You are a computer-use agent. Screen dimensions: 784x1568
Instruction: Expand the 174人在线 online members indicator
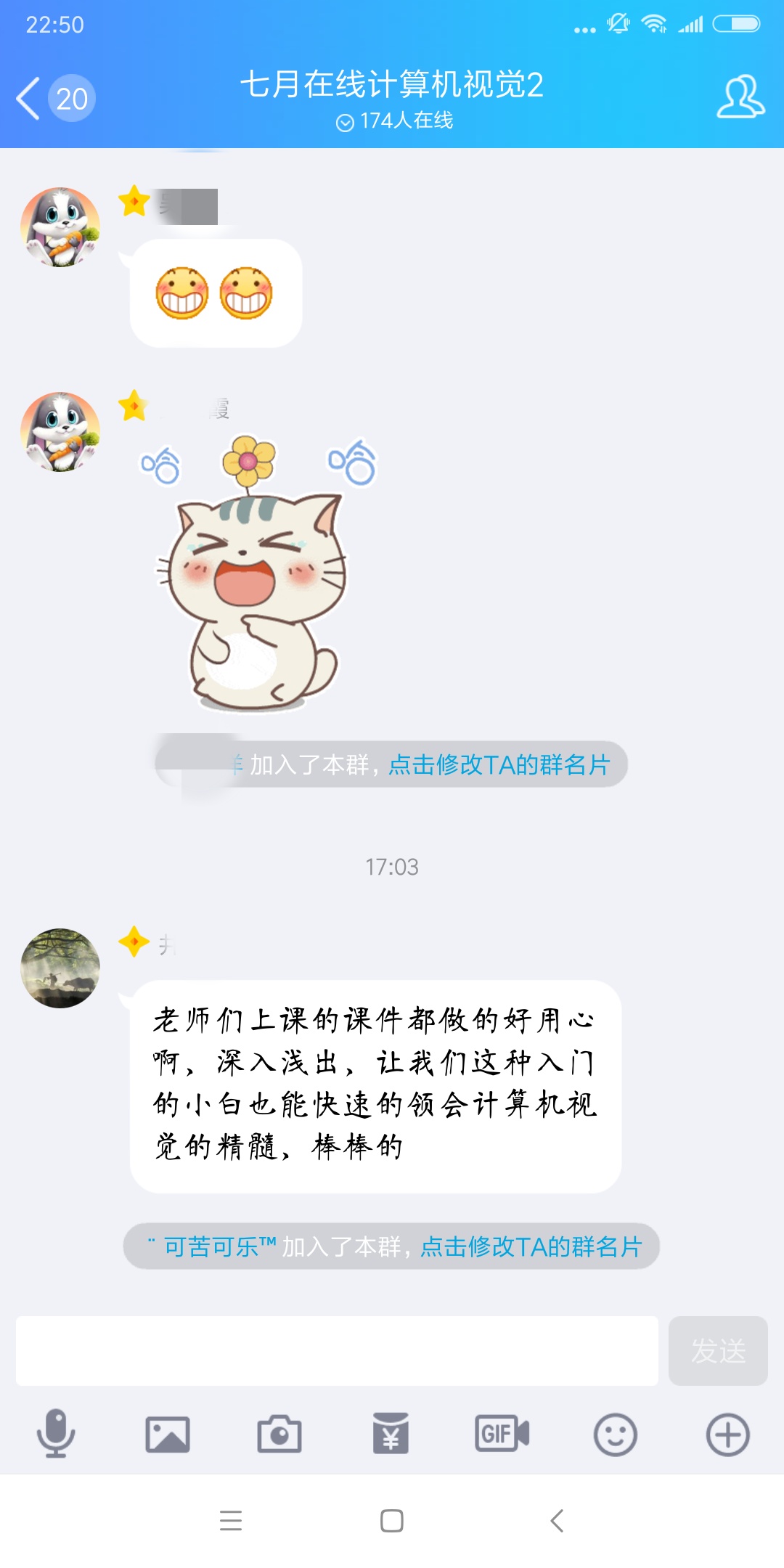coord(395,121)
